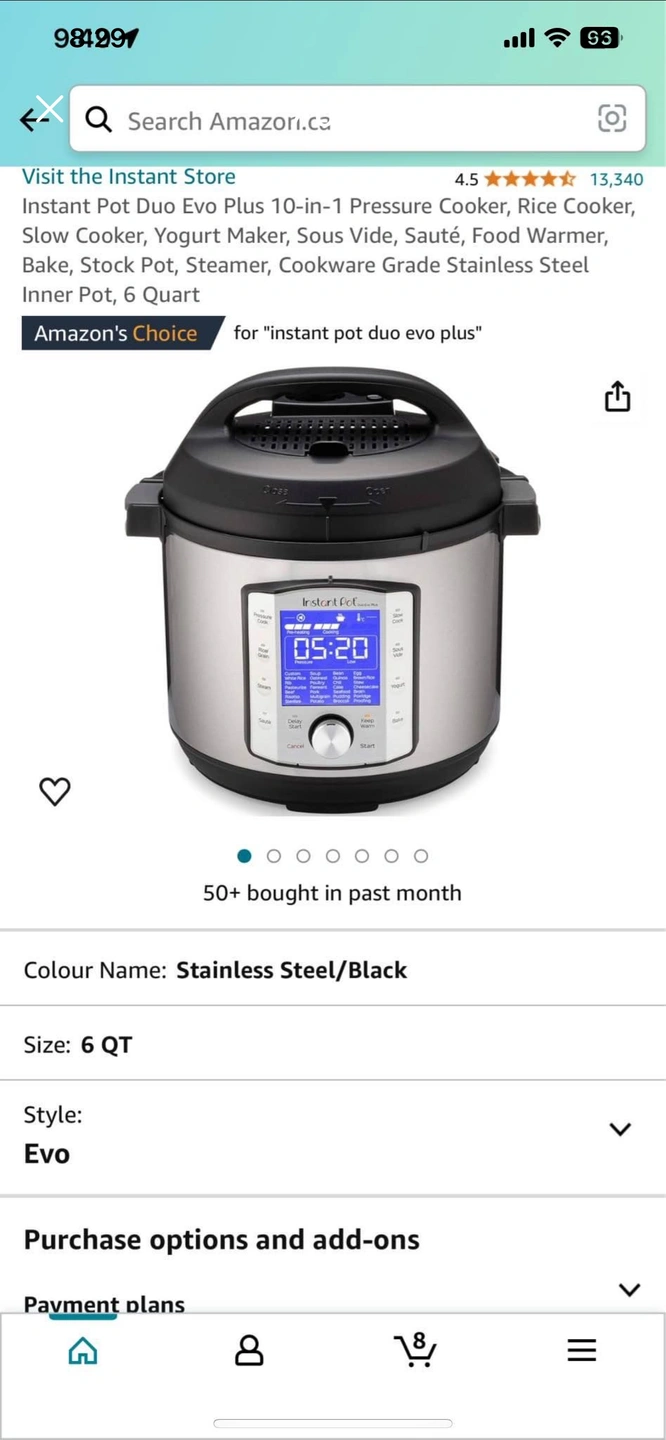Screen dimensions: 666x1440
Task: Switch to the Home tab
Action: tap(83, 1351)
